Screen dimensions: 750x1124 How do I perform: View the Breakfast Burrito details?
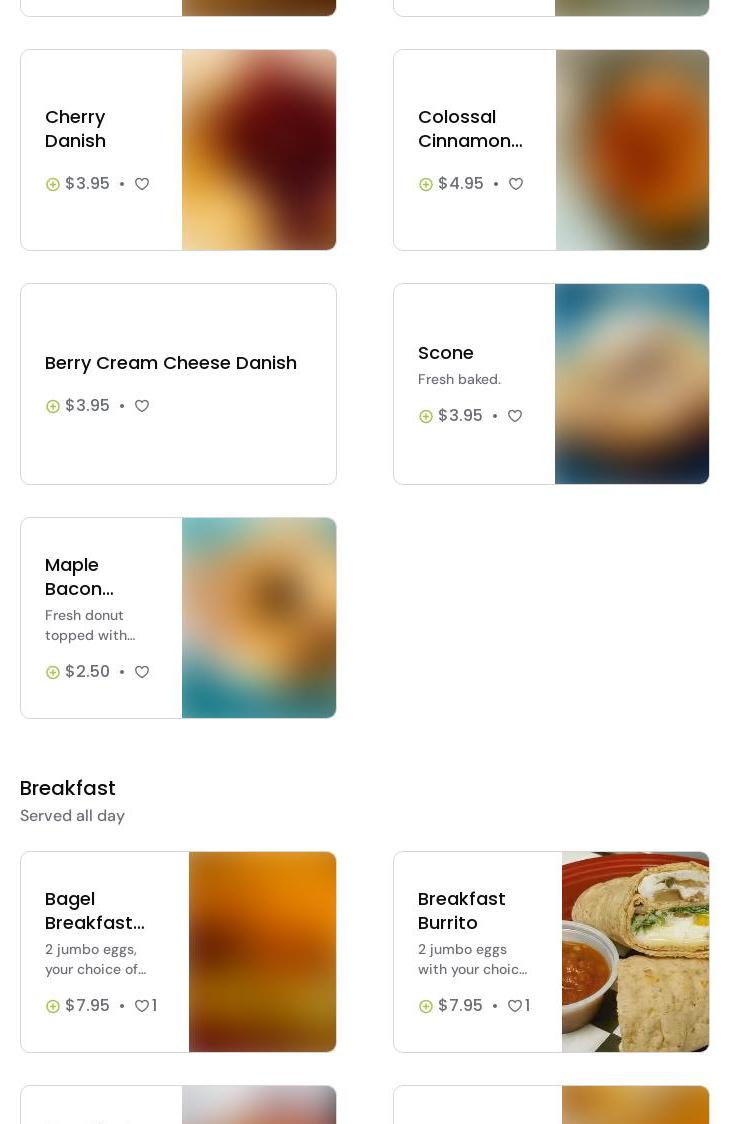coord(462,911)
